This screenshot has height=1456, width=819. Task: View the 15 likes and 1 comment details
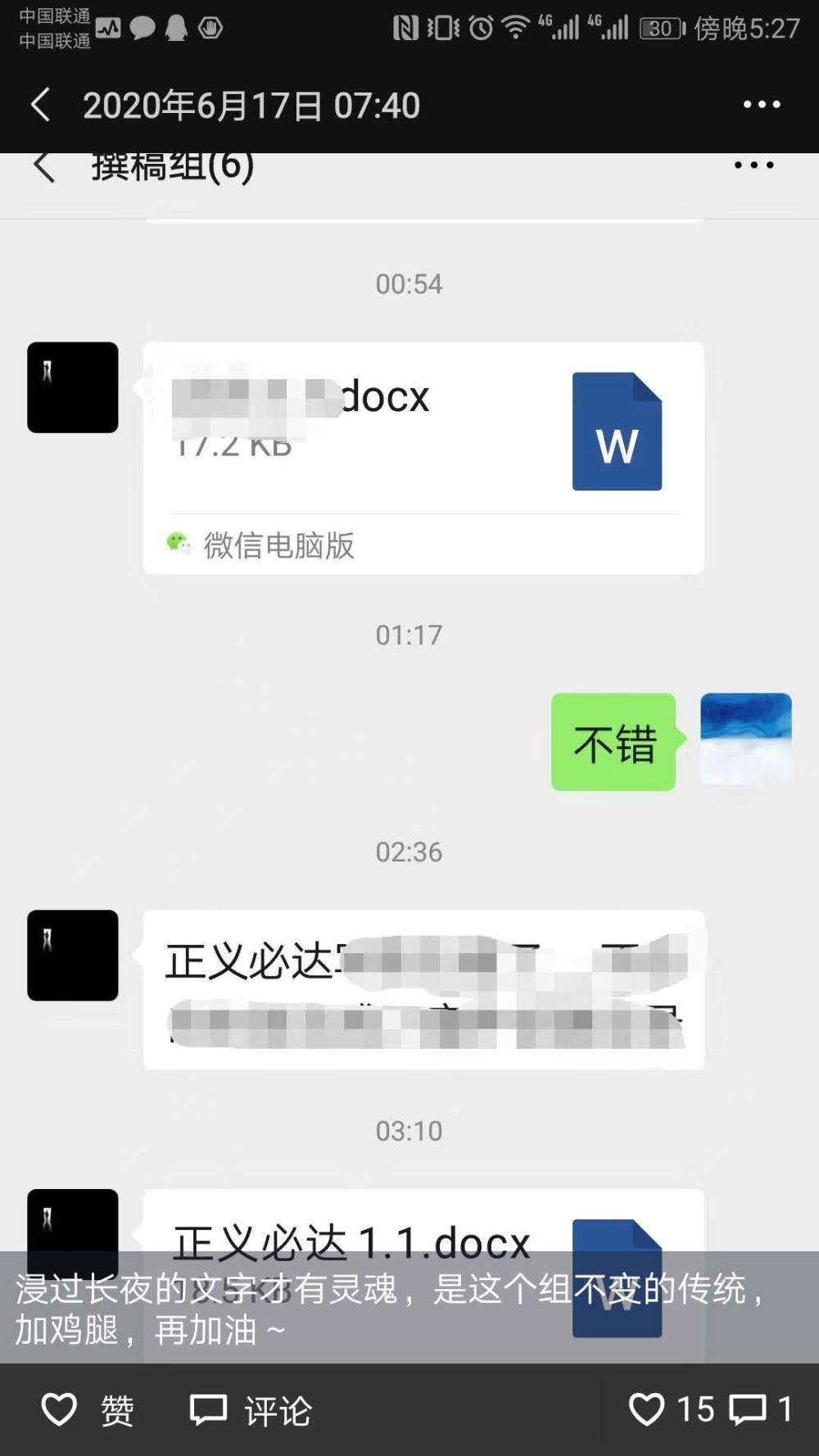(711, 1409)
